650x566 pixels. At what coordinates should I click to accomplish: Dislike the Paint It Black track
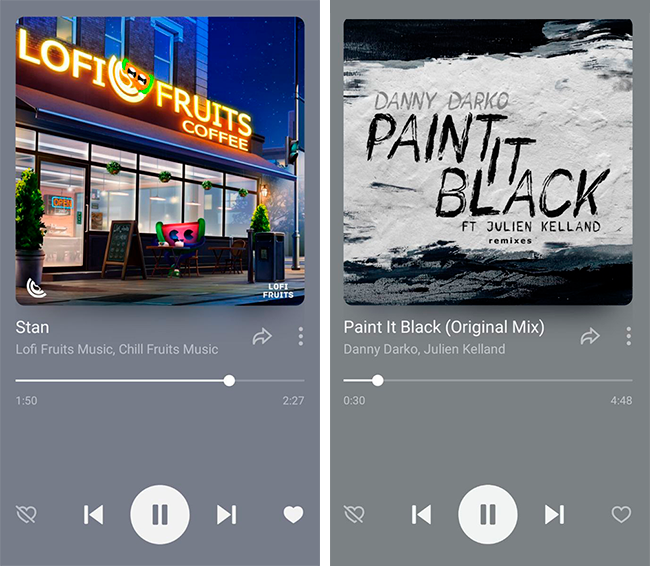354,515
